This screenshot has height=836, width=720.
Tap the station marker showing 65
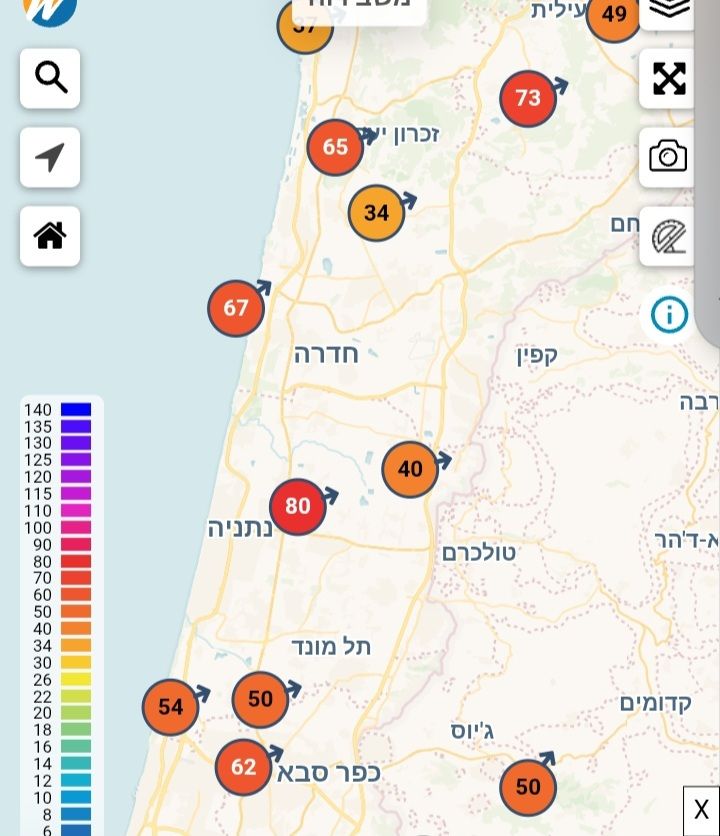pyautogui.click(x=335, y=147)
